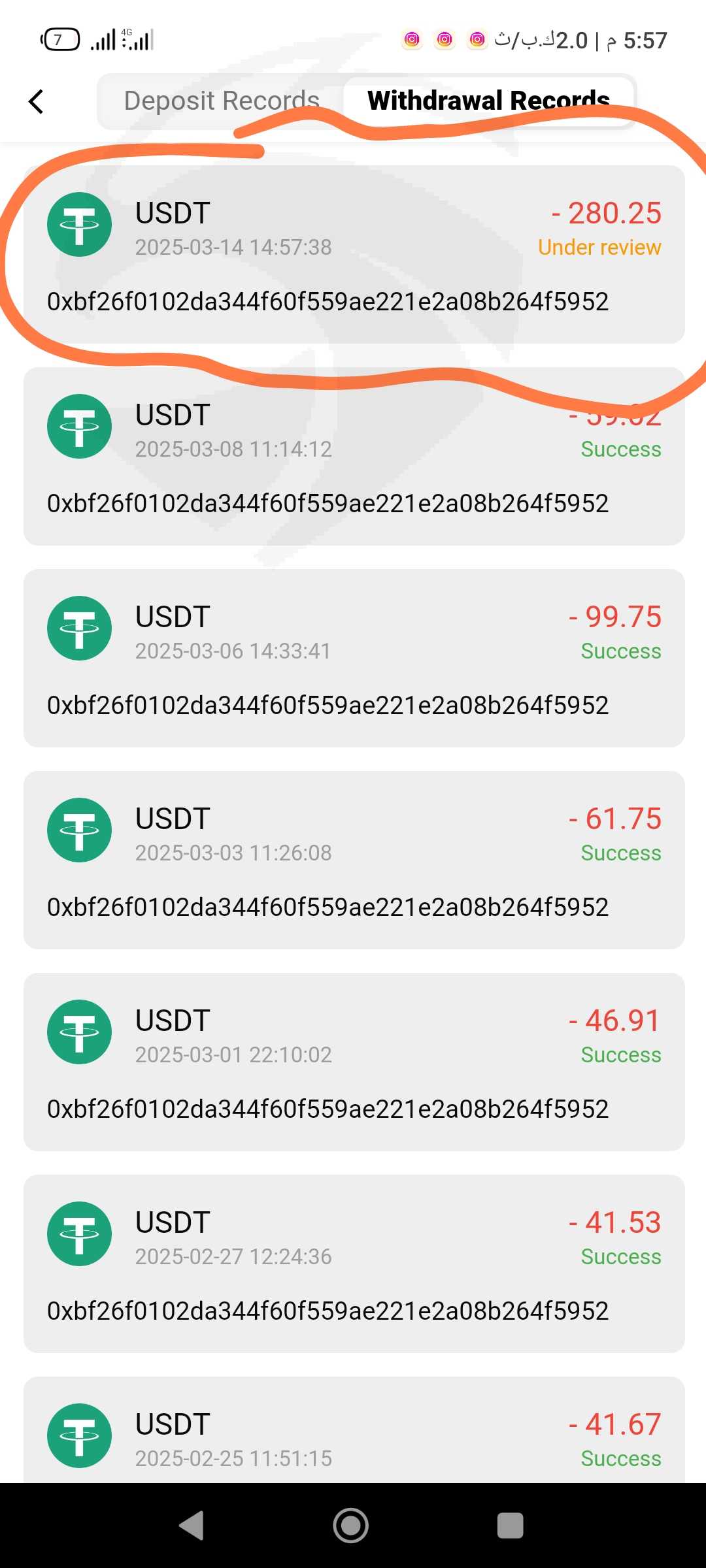Viewport: 706px width, 1568px height.
Task: Open the 280.25 withdrawal under review
Action: pyautogui.click(x=354, y=255)
